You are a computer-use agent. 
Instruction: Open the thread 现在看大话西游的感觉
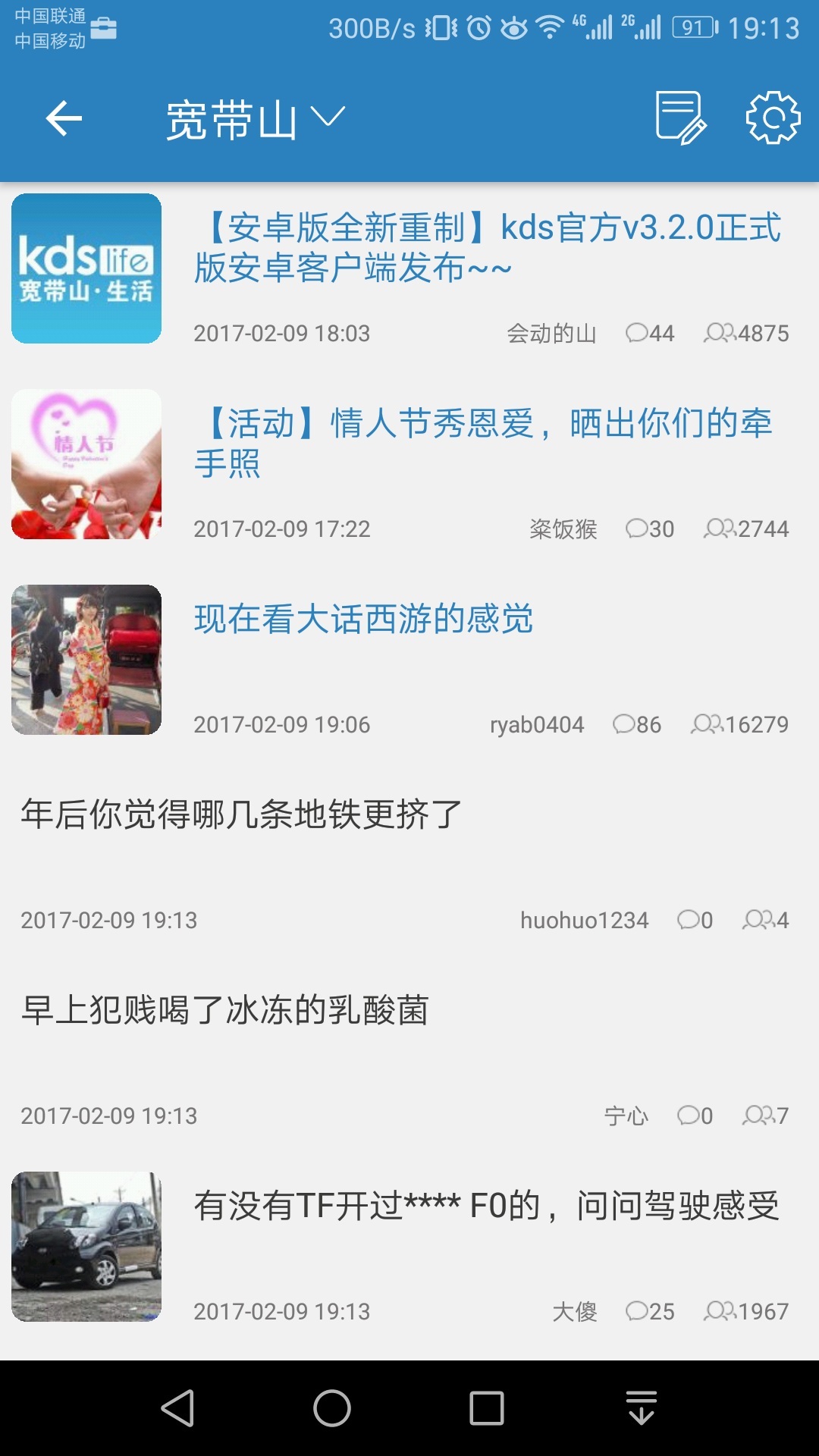tap(364, 619)
